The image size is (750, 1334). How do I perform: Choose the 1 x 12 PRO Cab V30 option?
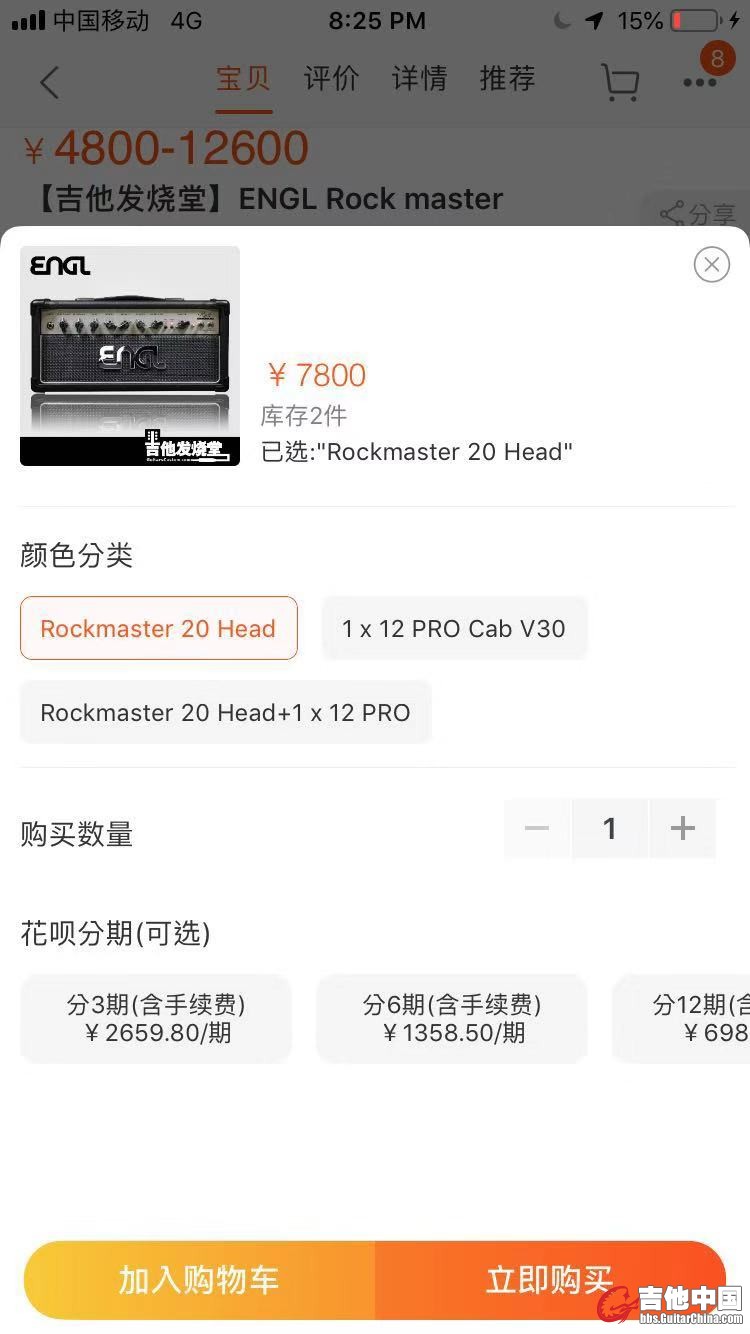pos(454,628)
